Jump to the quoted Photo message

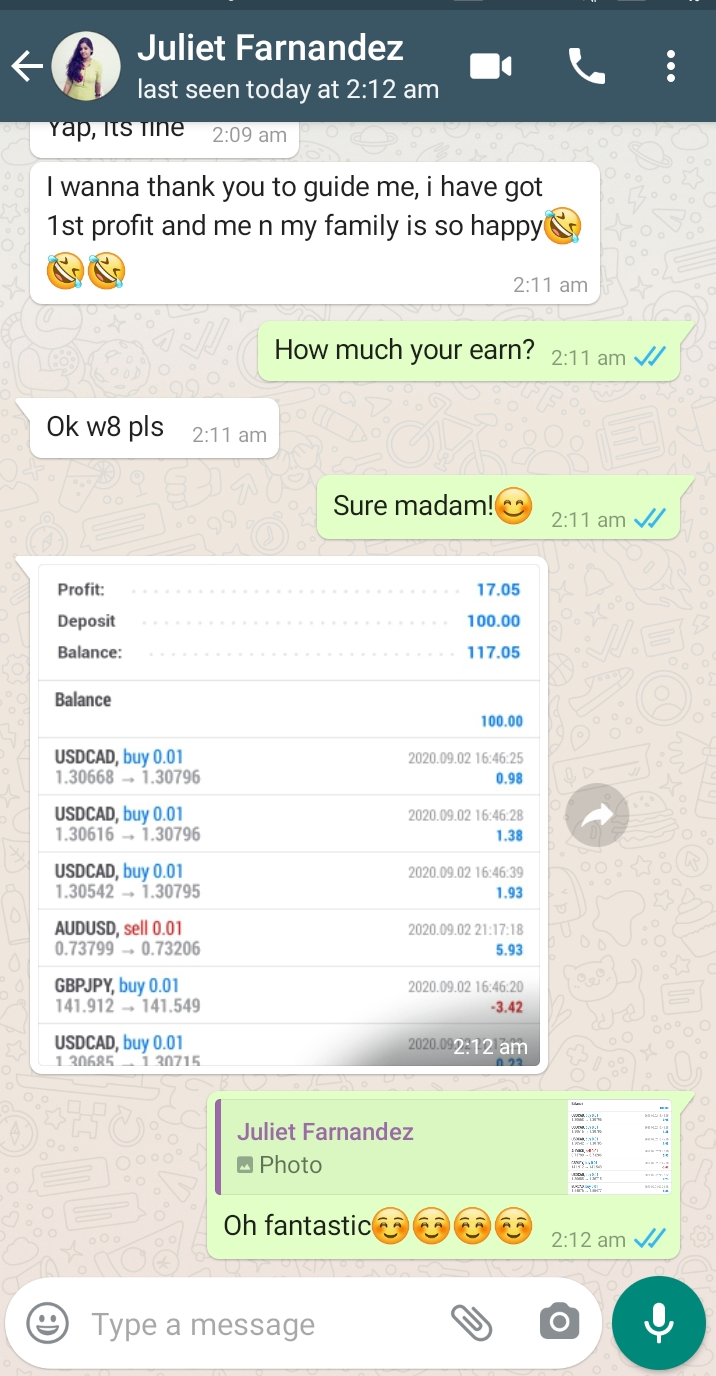coord(444,1147)
